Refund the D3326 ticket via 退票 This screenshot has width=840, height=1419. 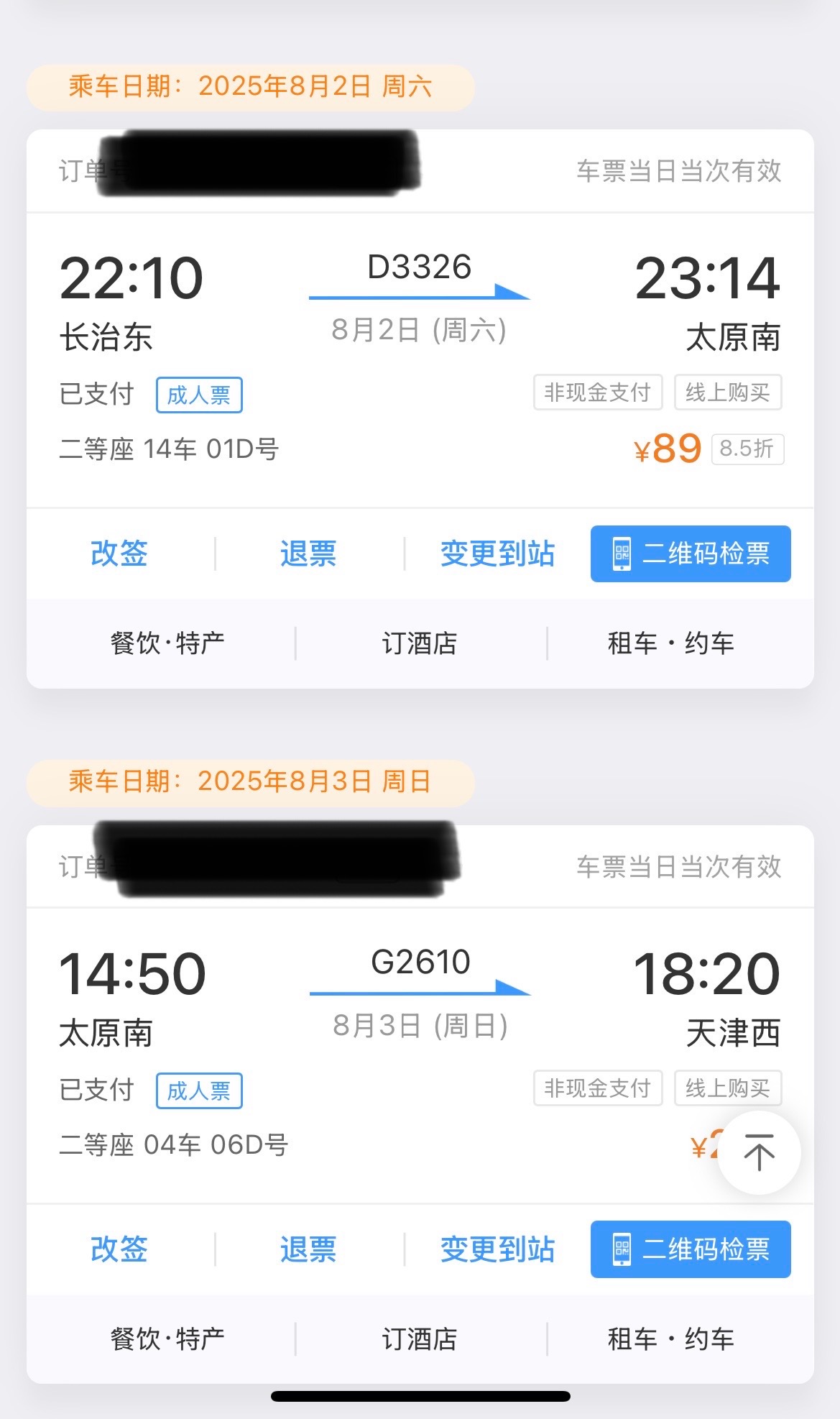(x=308, y=554)
